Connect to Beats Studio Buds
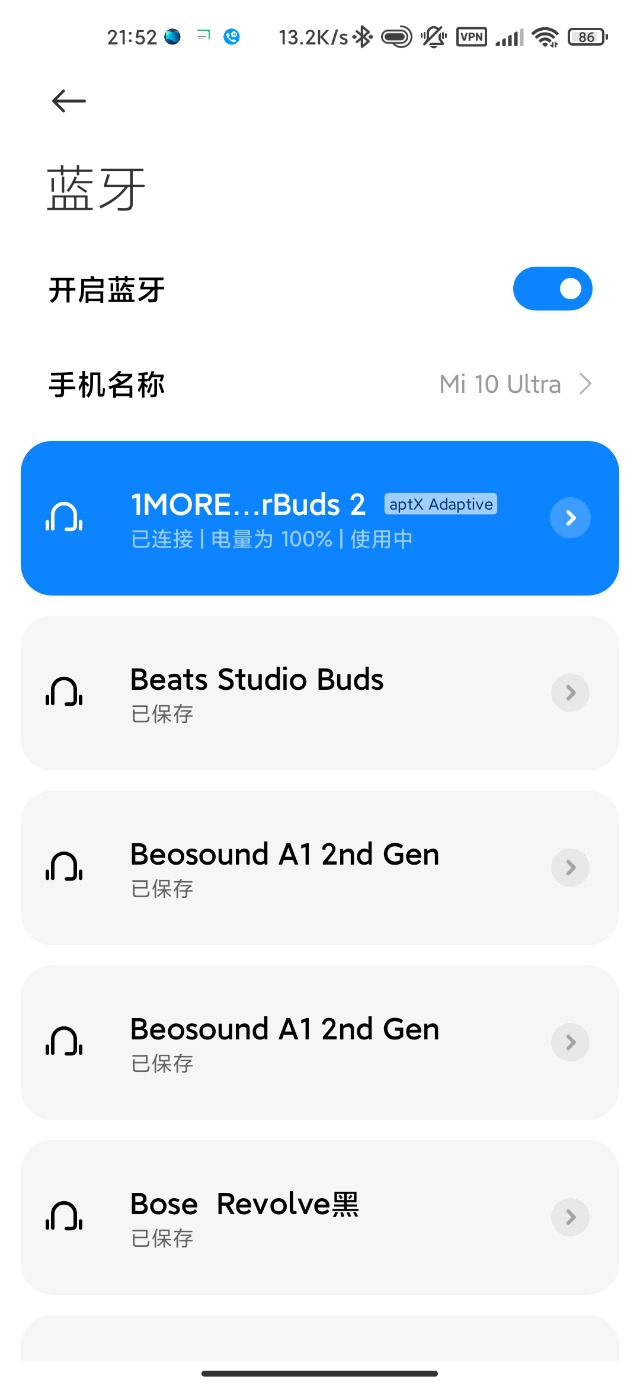 tap(320, 693)
